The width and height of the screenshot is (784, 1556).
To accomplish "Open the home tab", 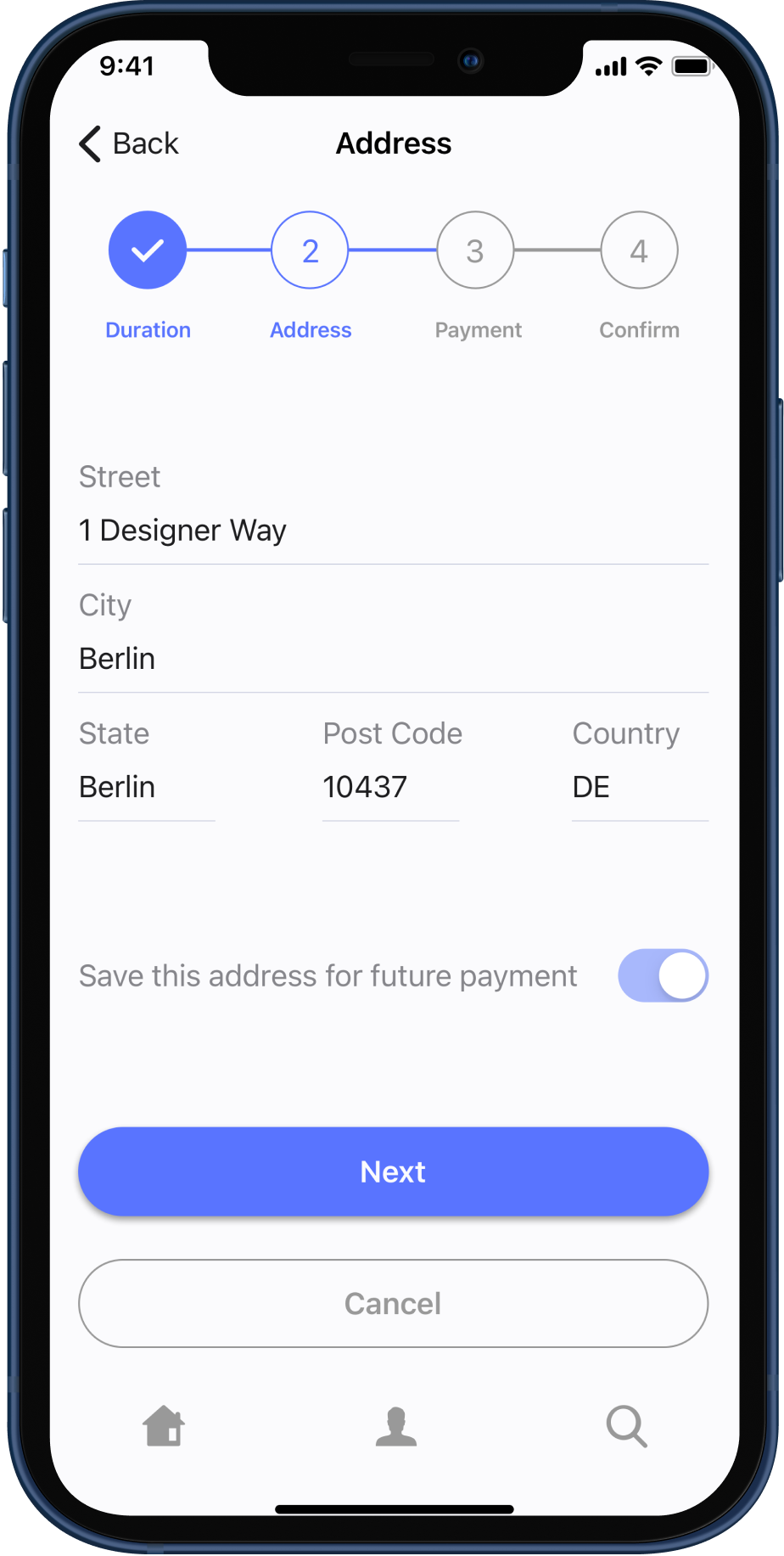I will coord(164,1426).
